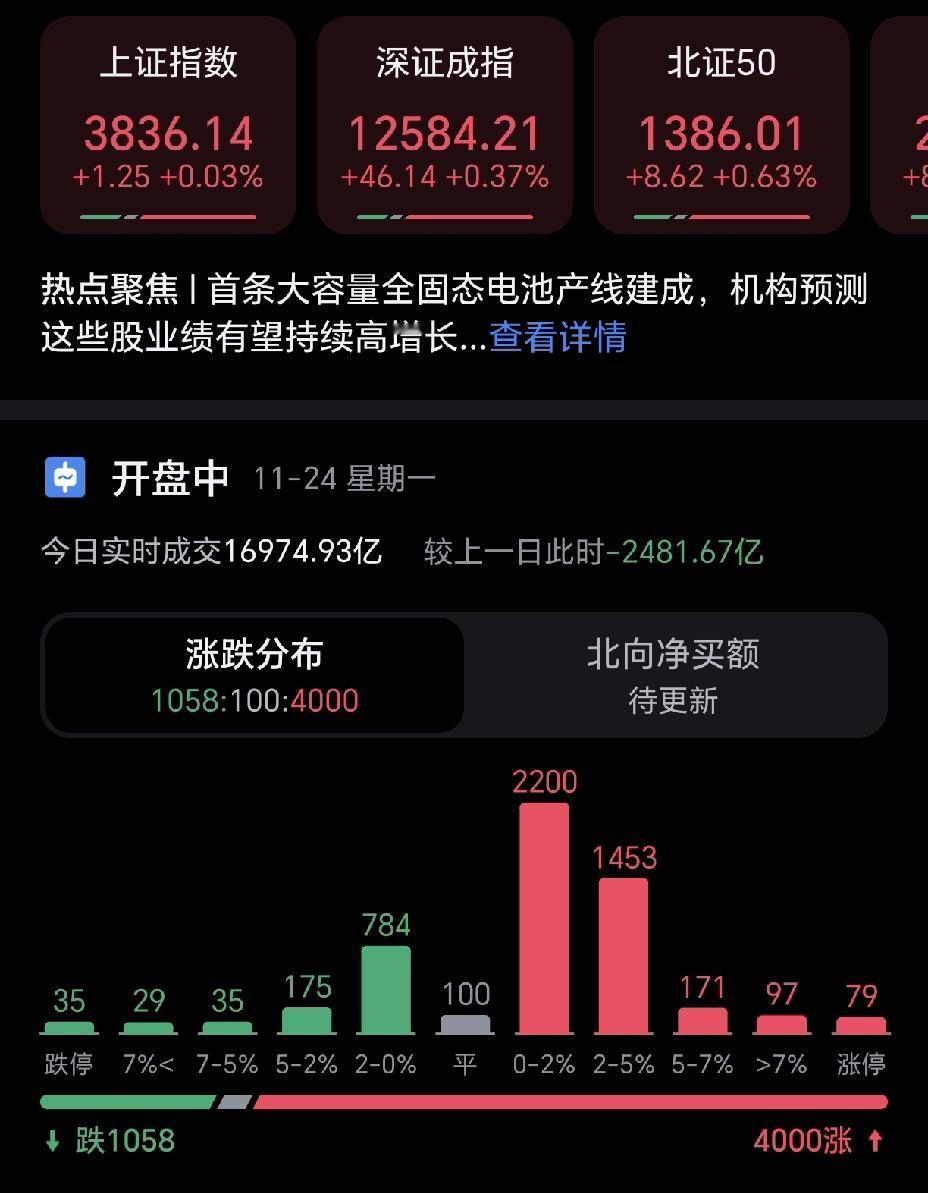Click the 平 bar showing 100 flat stocks
Image resolution: width=928 pixels, height=1193 pixels.
coord(464,1026)
